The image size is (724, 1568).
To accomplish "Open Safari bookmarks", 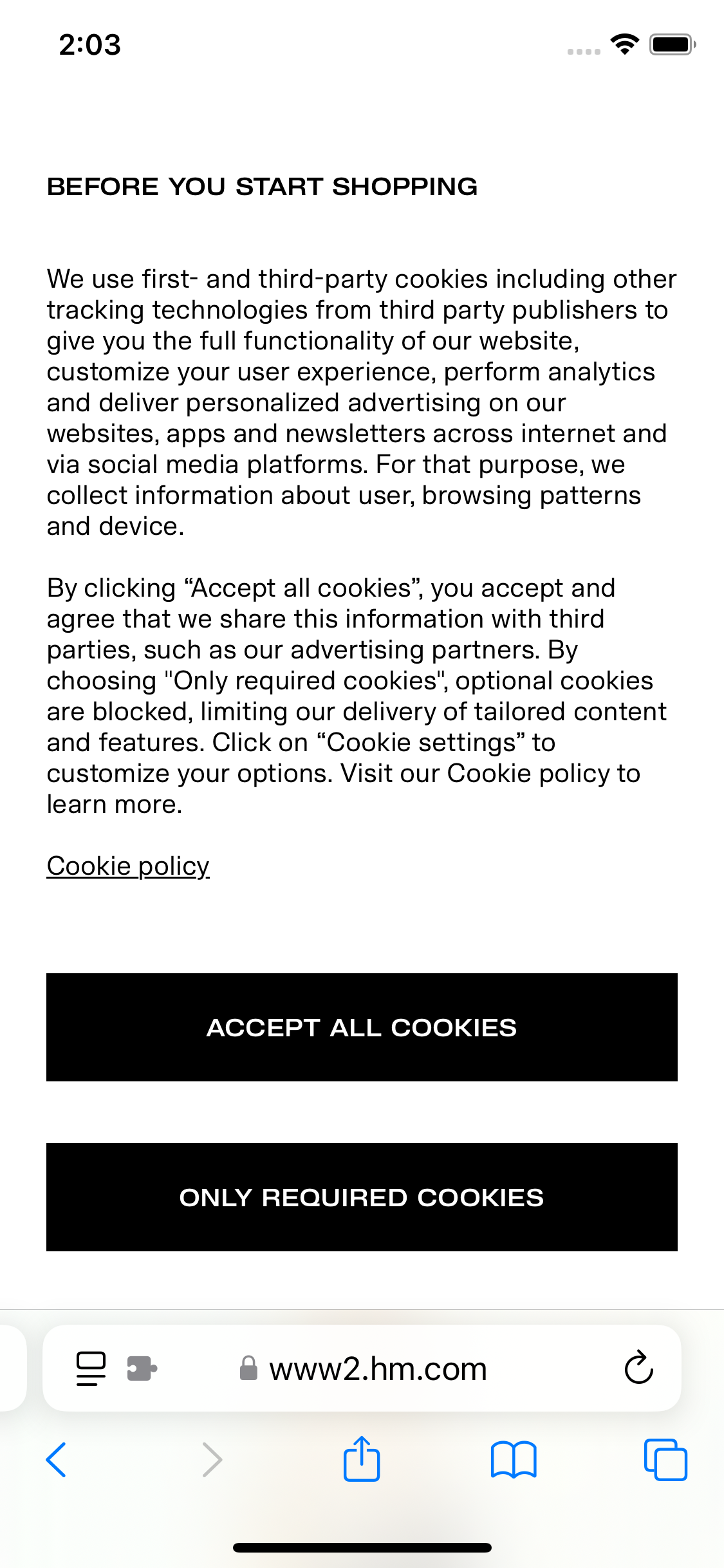I will (x=514, y=1460).
